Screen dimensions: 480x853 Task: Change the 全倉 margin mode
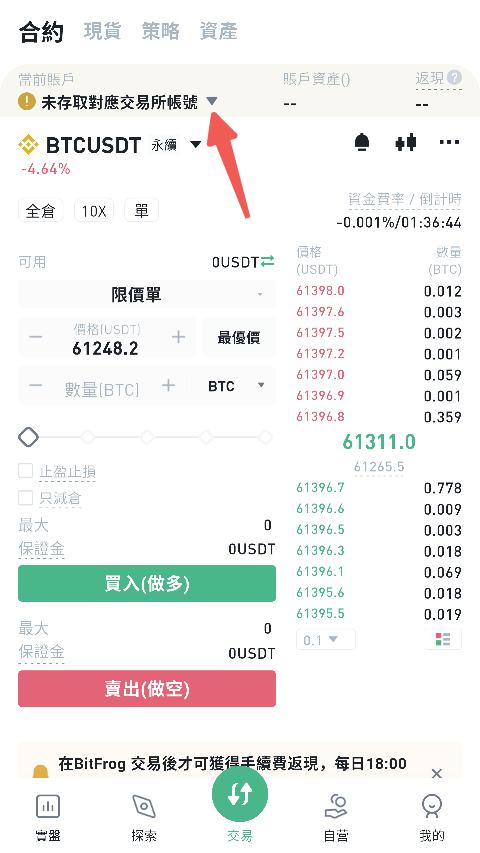click(x=41, y=211)
